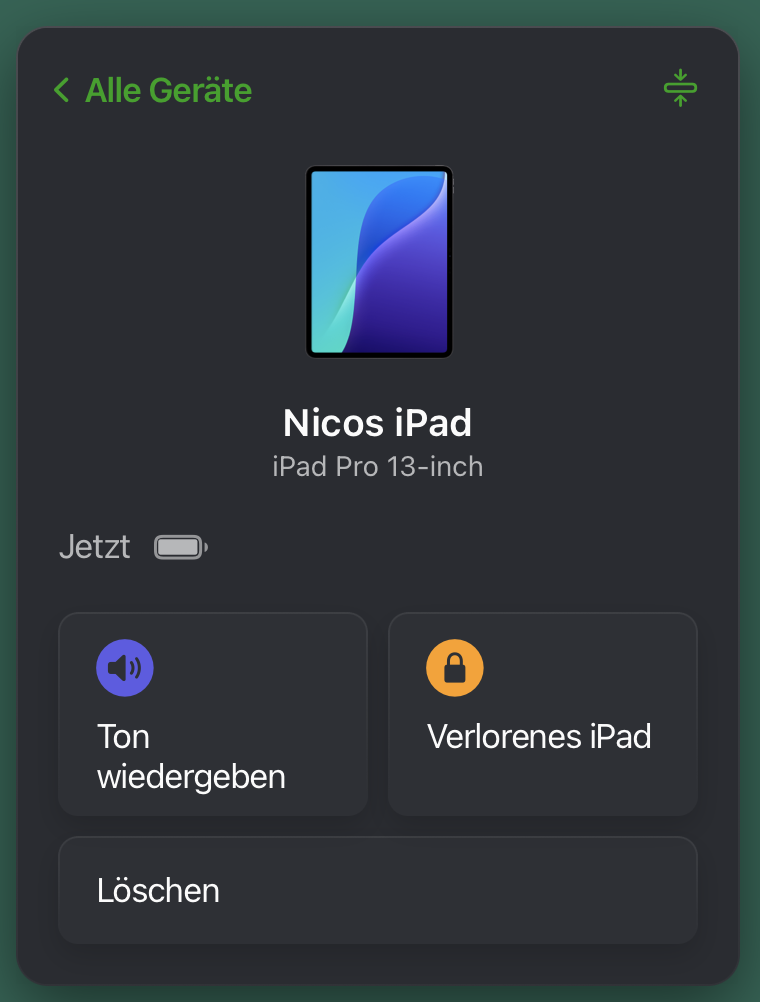Open the Verlorenes iPad option
Image resolution: width=760 pixels, height=1002 pixels.
click(x=542, y=714)
